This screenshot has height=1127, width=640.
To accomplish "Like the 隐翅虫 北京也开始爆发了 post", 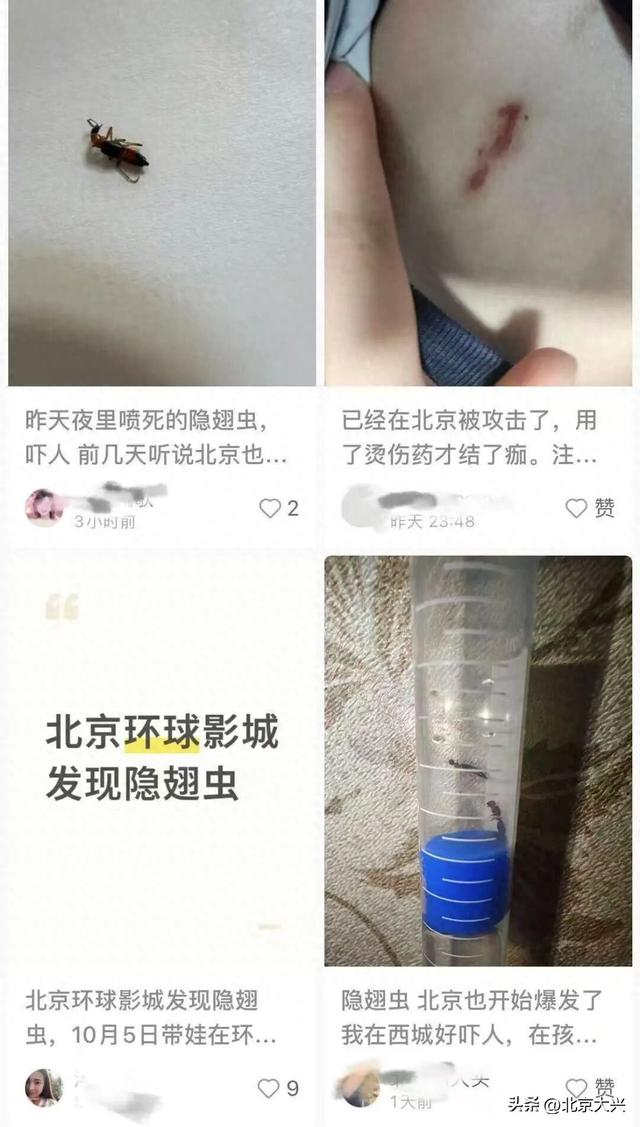I will pos(577,1088).
